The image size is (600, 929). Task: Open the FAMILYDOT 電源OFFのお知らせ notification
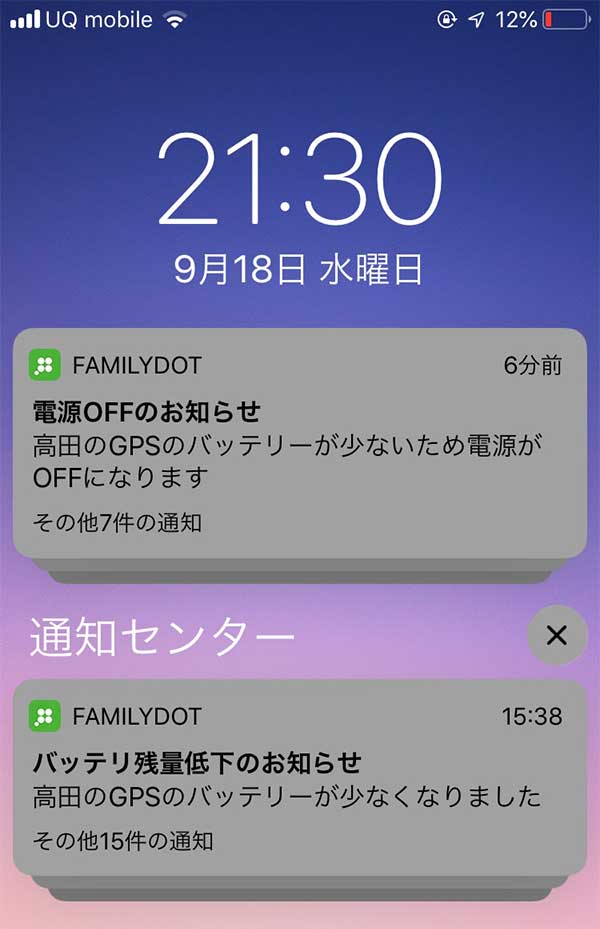point(298,443)
